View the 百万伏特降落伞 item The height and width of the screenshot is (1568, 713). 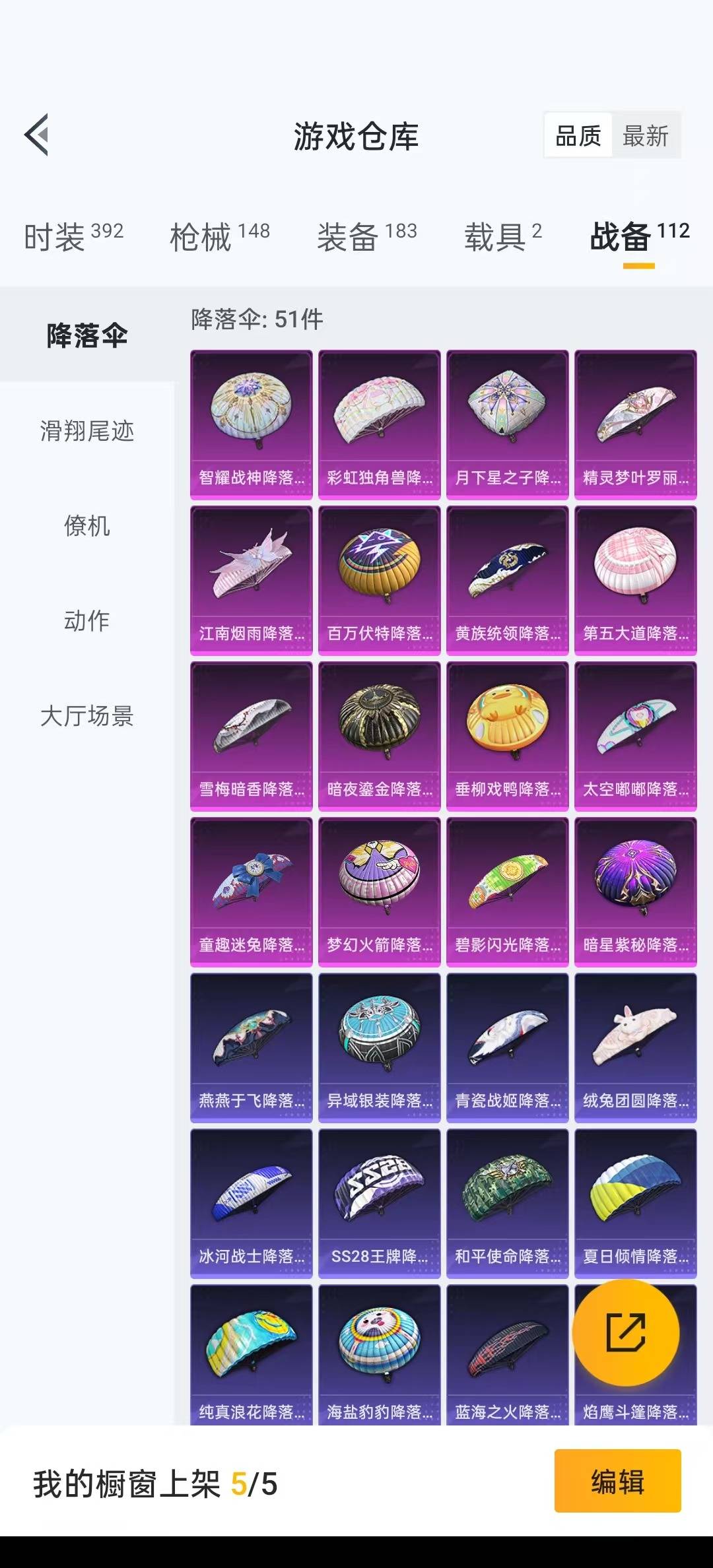pos(380,581)
